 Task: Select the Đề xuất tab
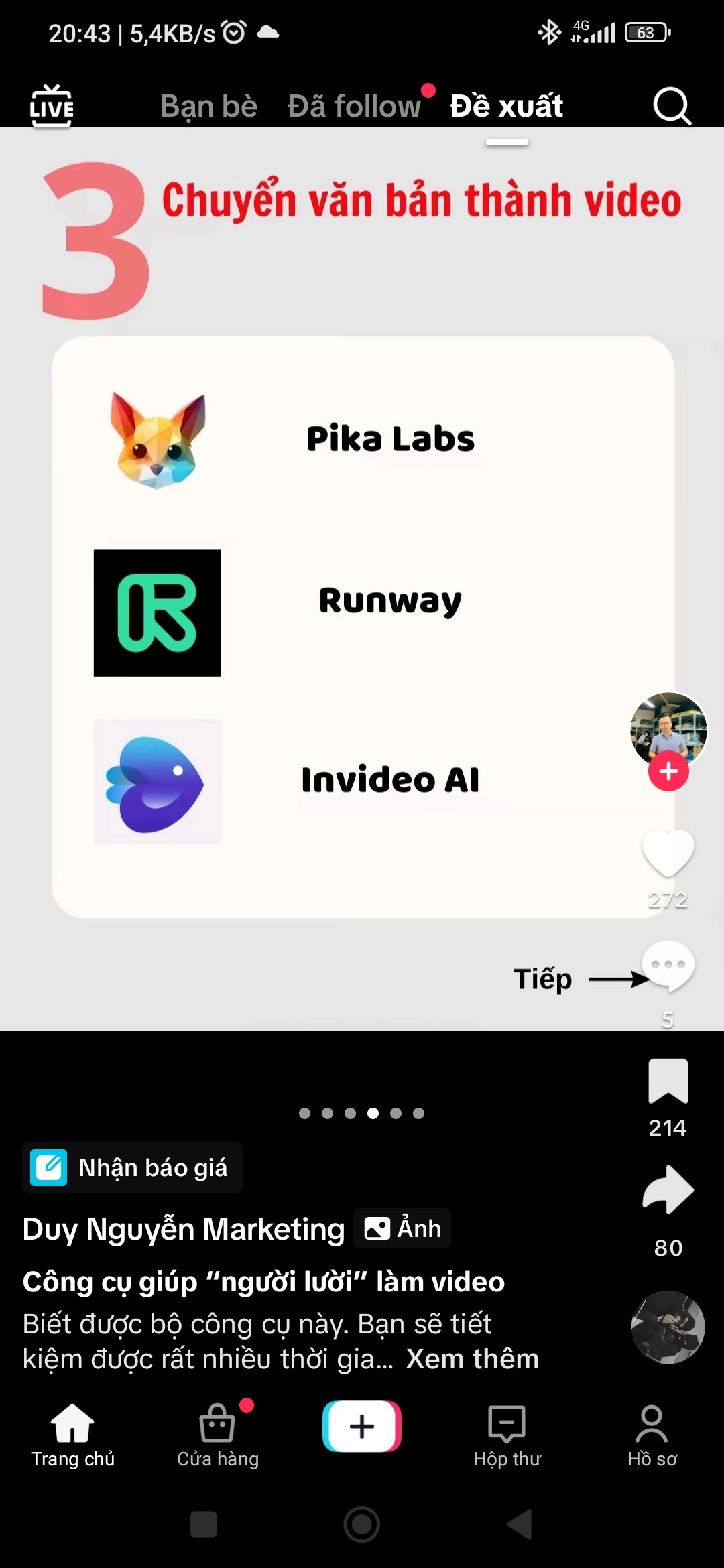(507, 106)
